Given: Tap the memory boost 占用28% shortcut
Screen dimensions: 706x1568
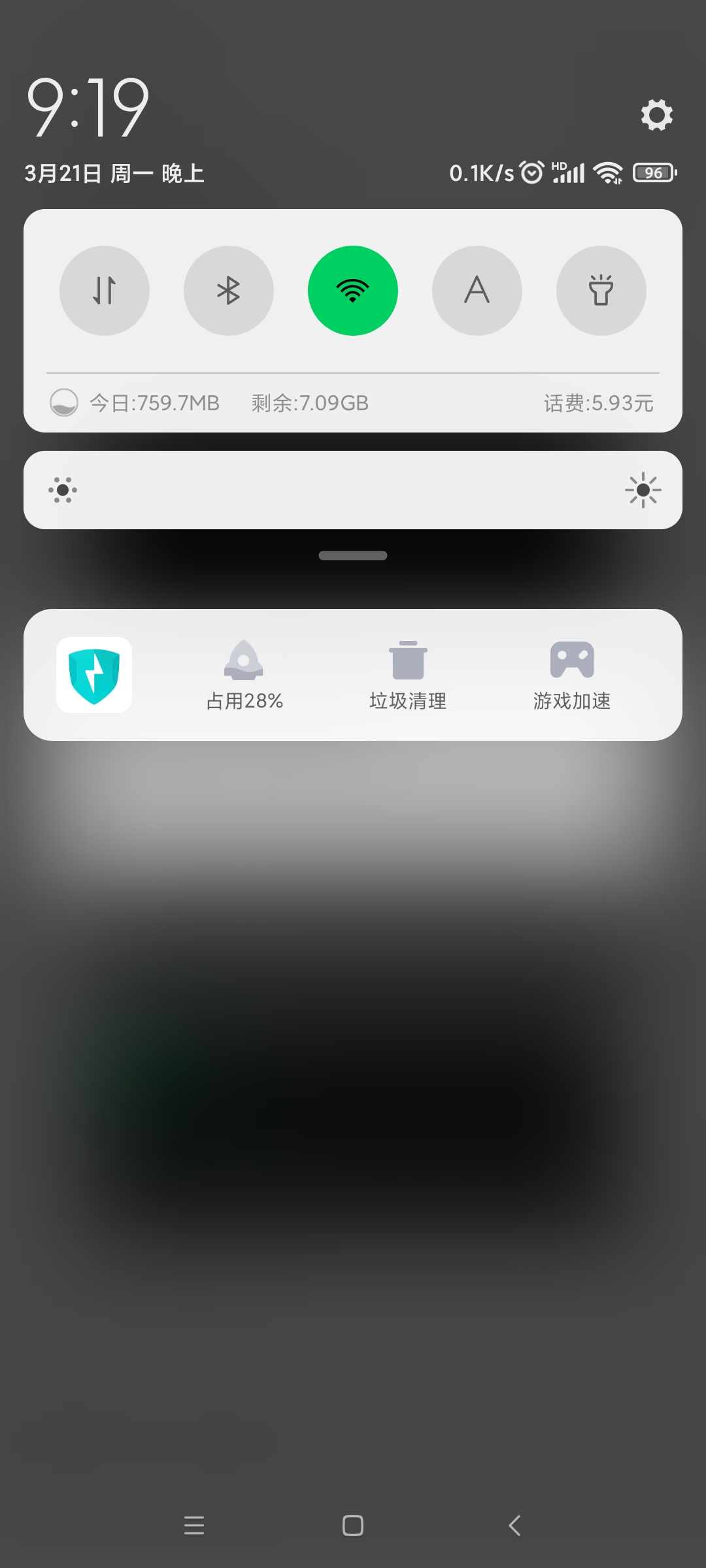Looking at the screenshot, I should point(244,676).
